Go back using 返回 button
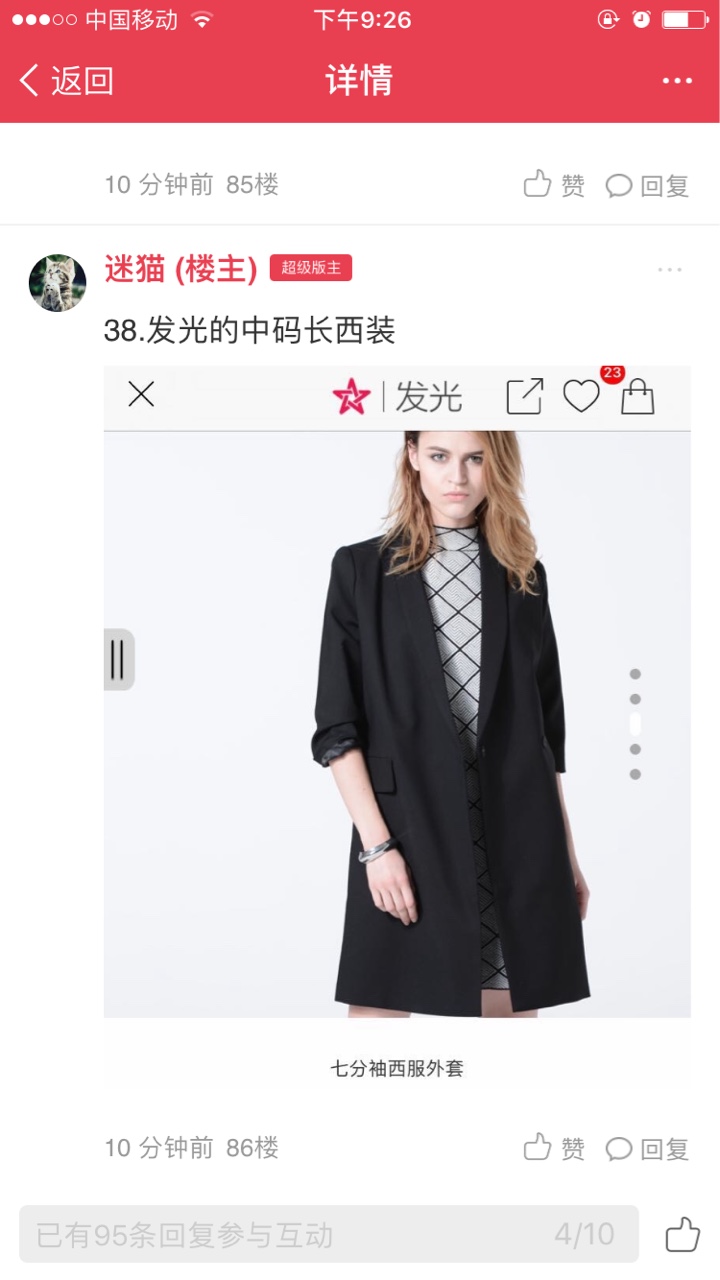The width and height of the screenshot is (720, 1280). coord(67,81)
